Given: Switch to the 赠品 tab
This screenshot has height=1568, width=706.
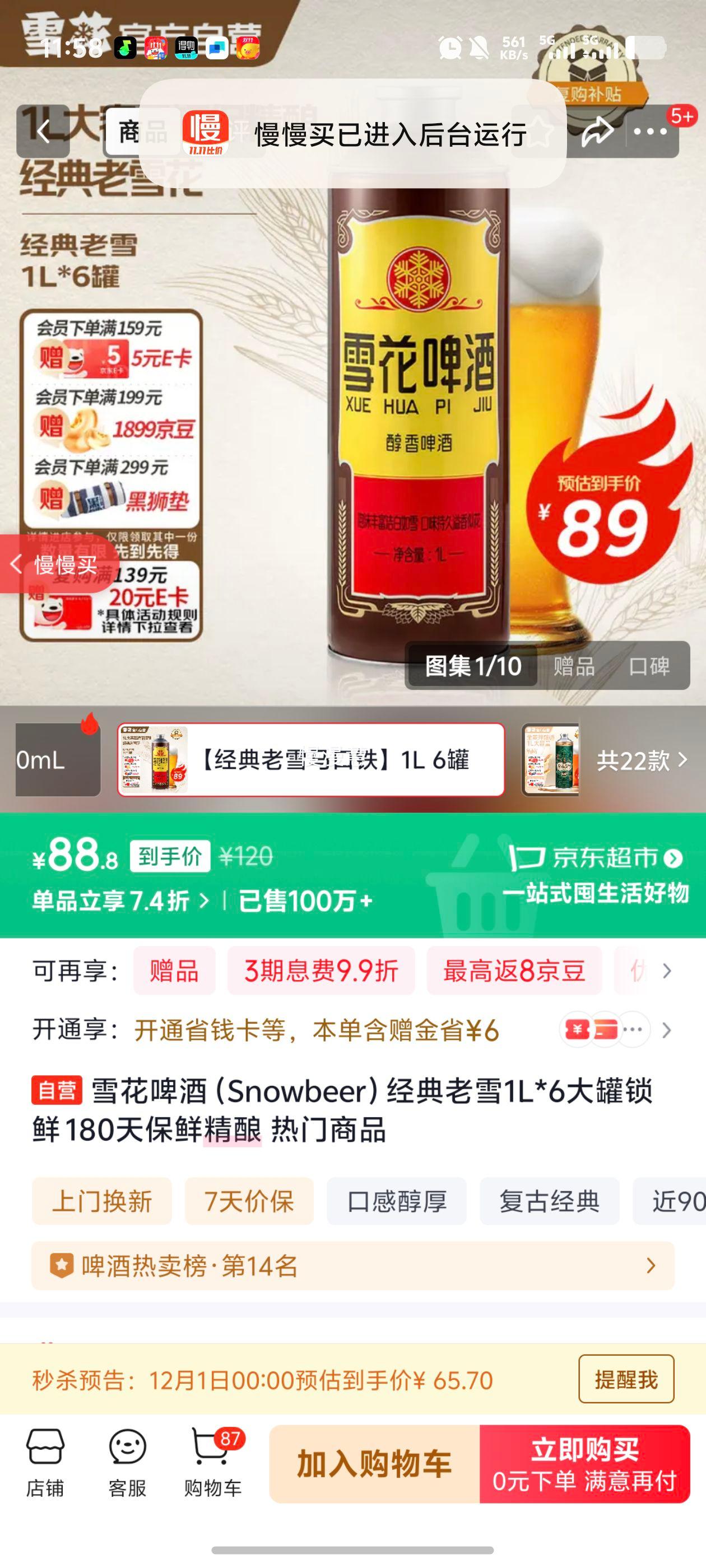Looking at the screenshot, I should tap(575, 666).
